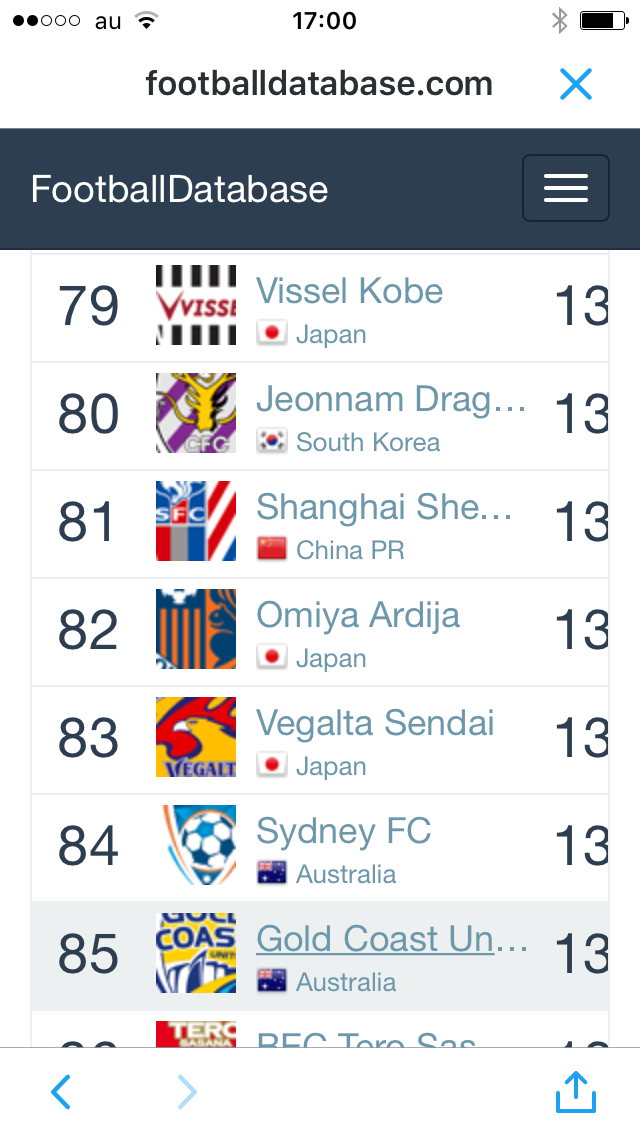The height and width of the screenshot is (1136, 640).
Task: View Jeonnam Dragons club details
Action: 390,399
